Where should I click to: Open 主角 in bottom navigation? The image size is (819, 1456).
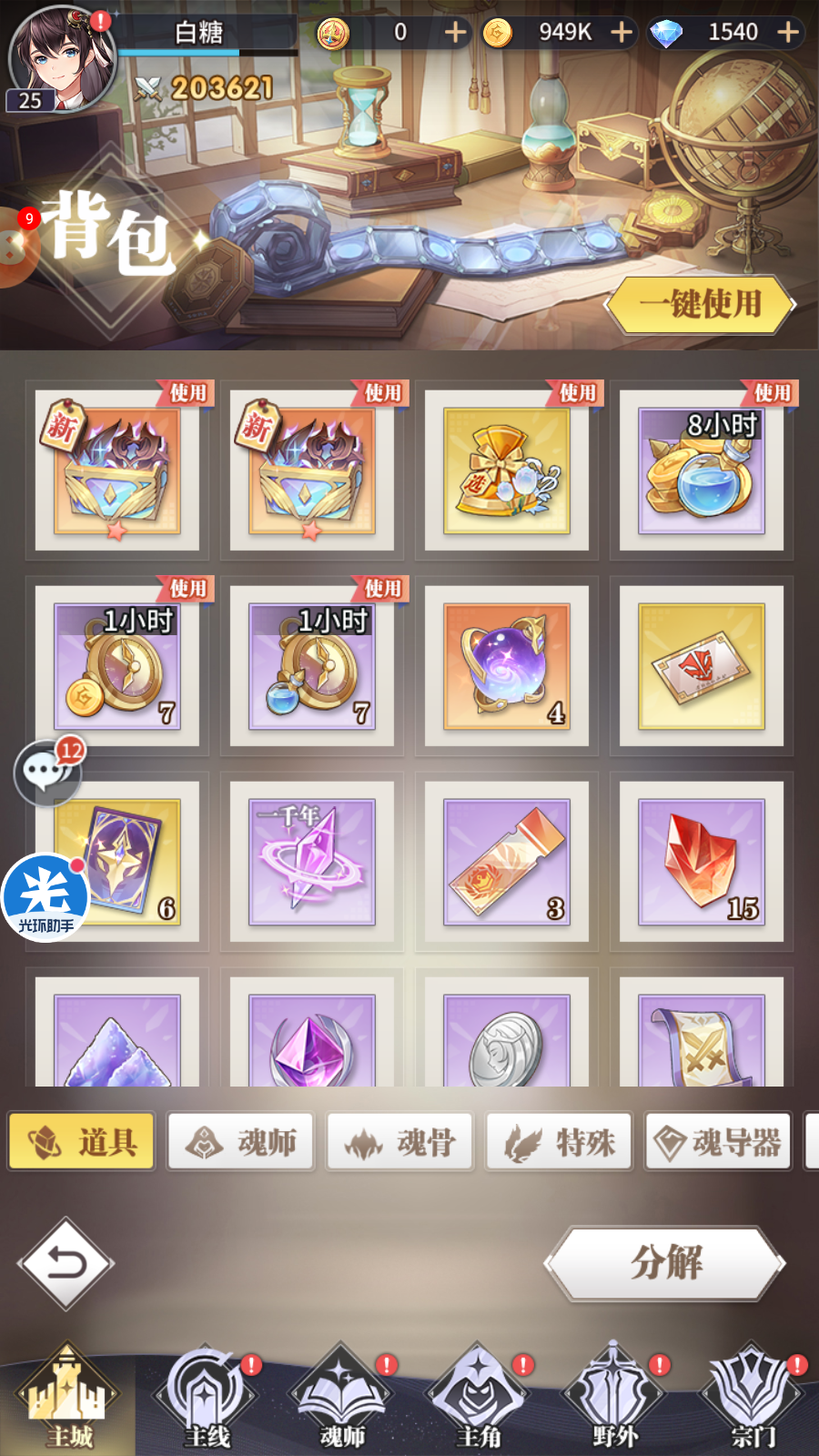point(478,1397)
